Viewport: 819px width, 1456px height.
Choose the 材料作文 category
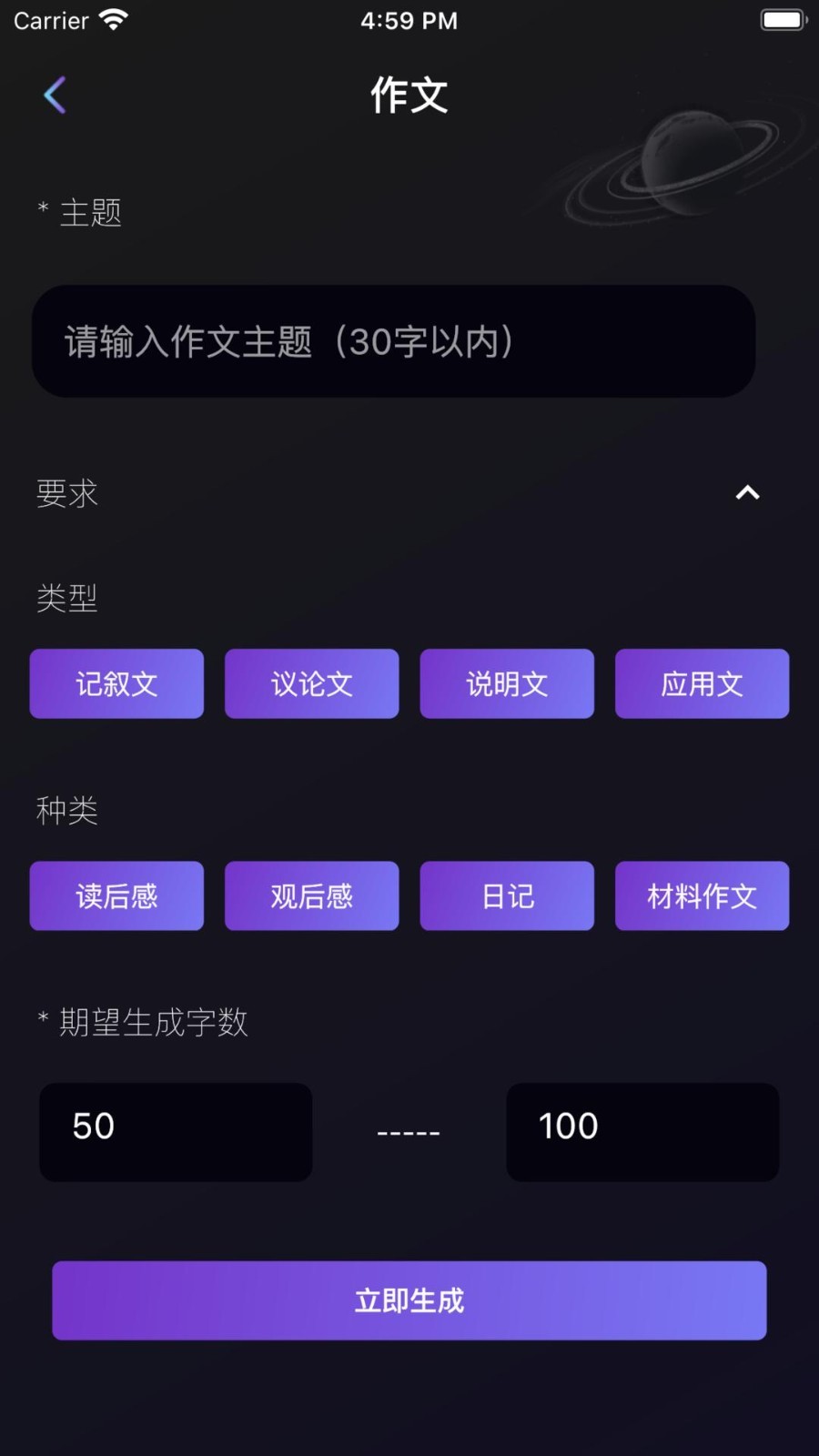702,895
